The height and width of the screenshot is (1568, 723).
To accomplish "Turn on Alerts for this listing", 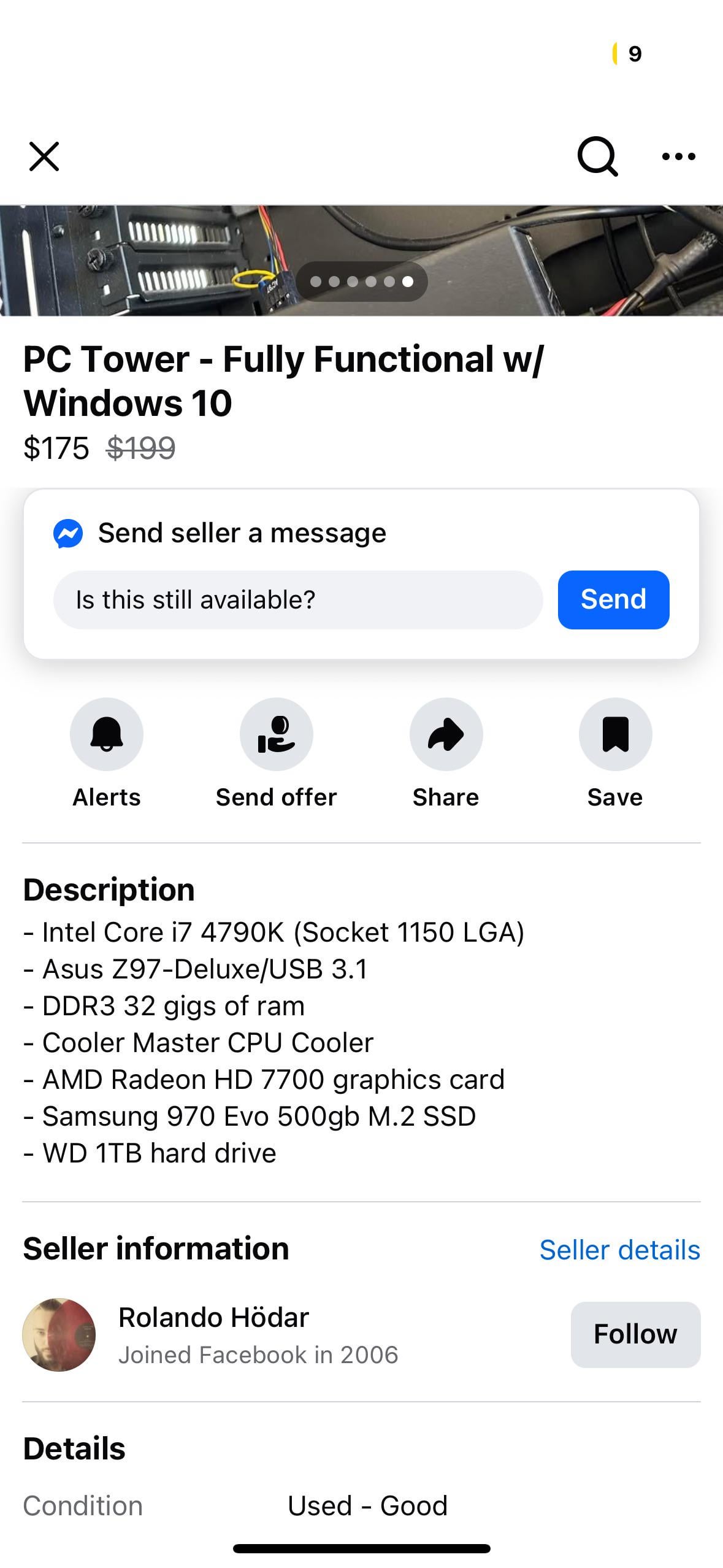I will click(x=107, y=734).
